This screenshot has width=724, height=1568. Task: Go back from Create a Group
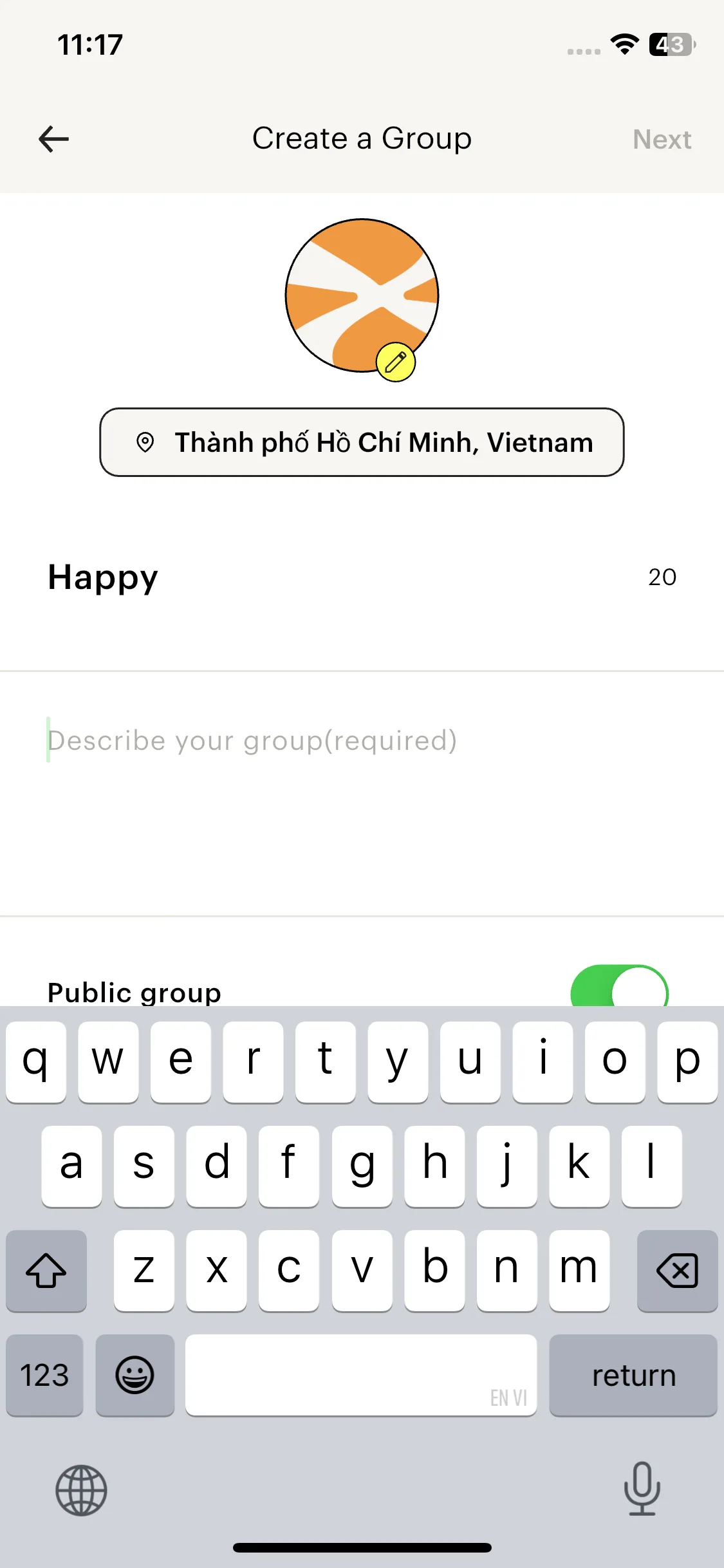click(x=54, y=139)
